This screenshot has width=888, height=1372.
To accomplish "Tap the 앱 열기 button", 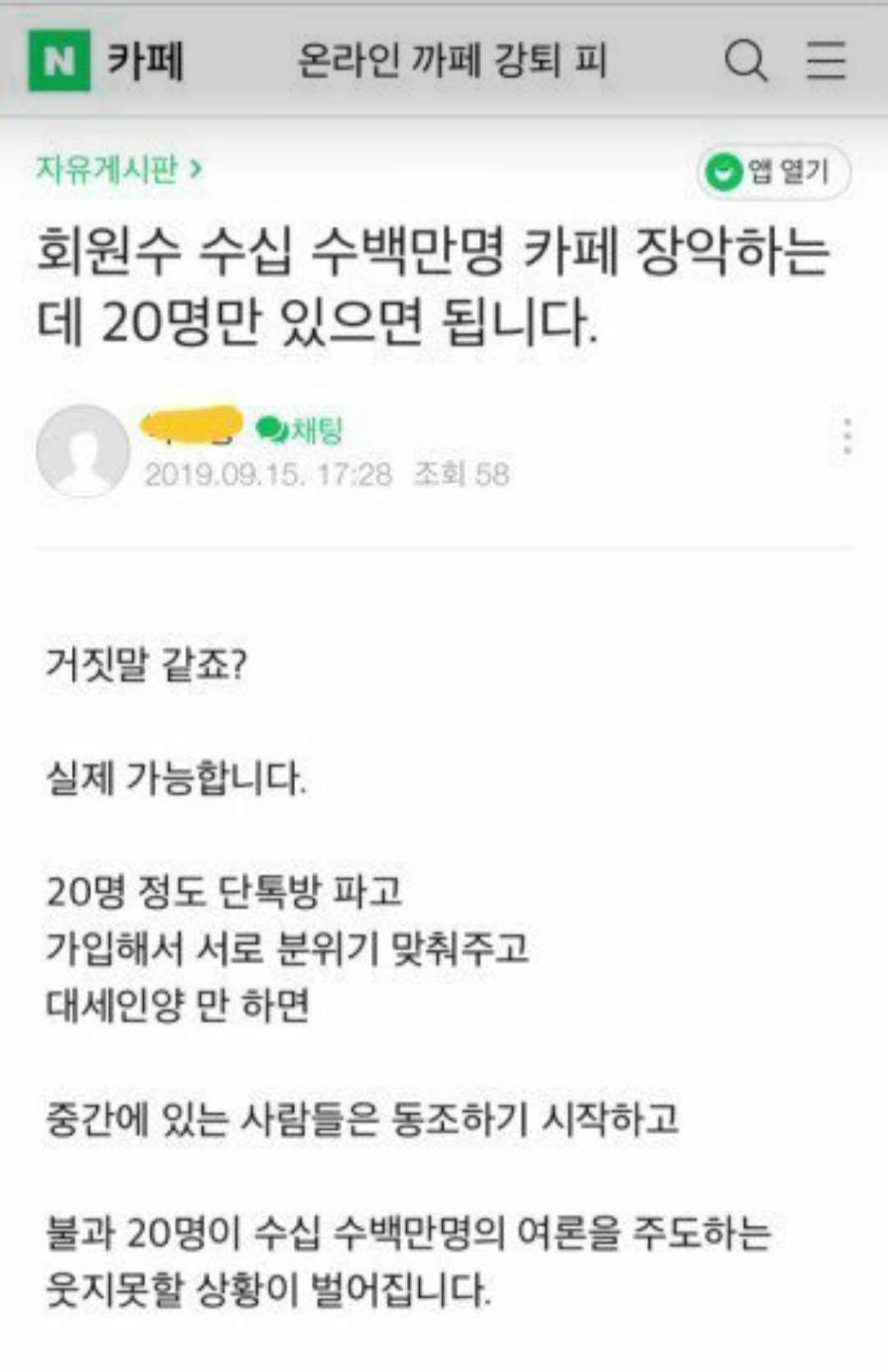I will pos(773,173).
